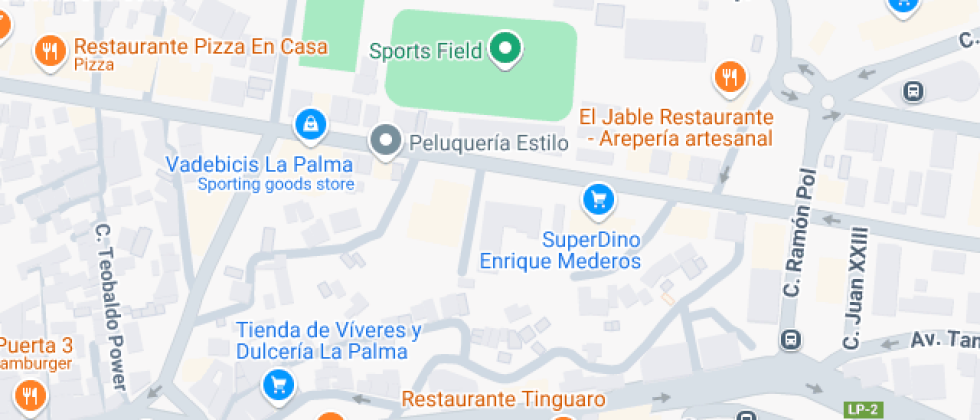Viewport: 980px width, 420px height.
Task: Open the SuperDino Enrique Mederos marker
Action: click(x=598, y=201)
